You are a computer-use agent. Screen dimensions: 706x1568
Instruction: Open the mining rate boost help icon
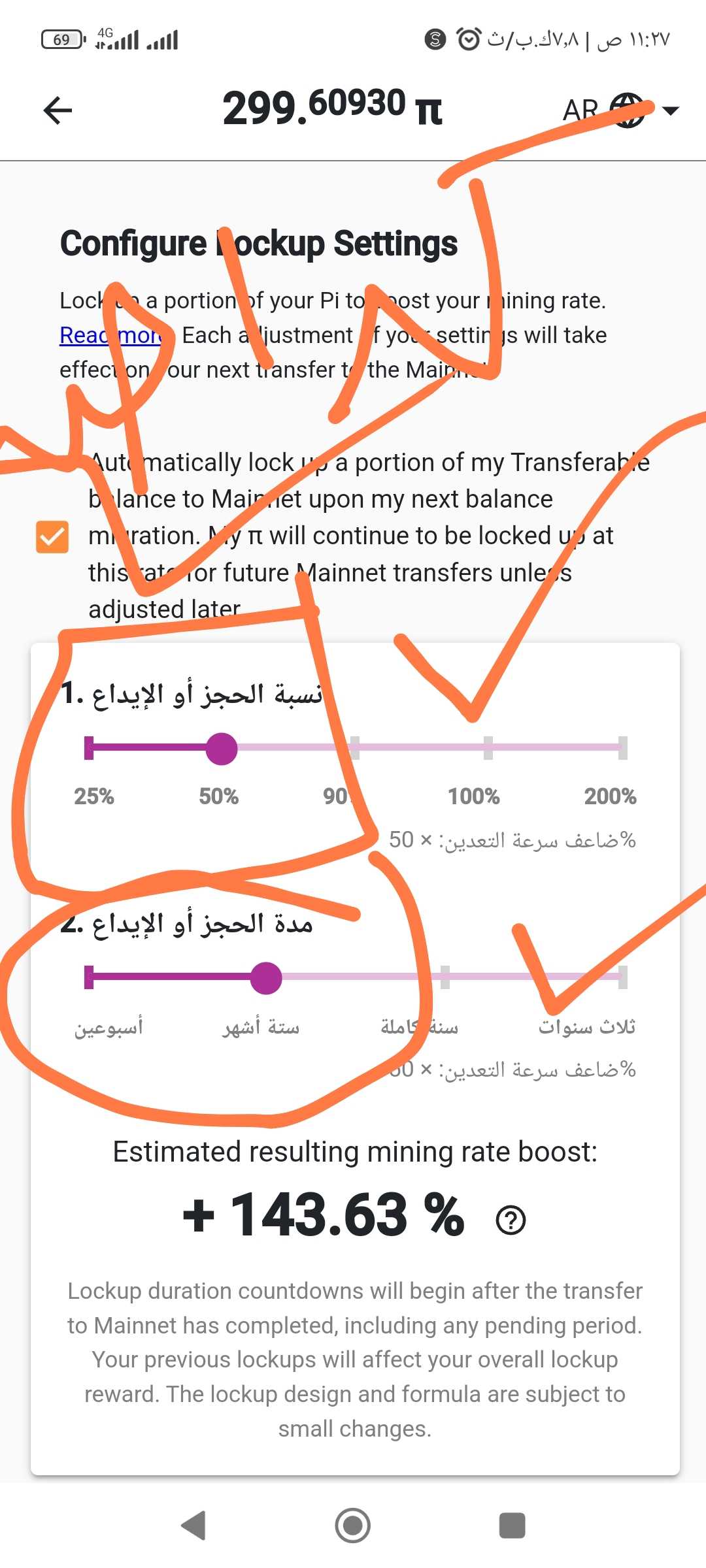[x=511, y=1220]
